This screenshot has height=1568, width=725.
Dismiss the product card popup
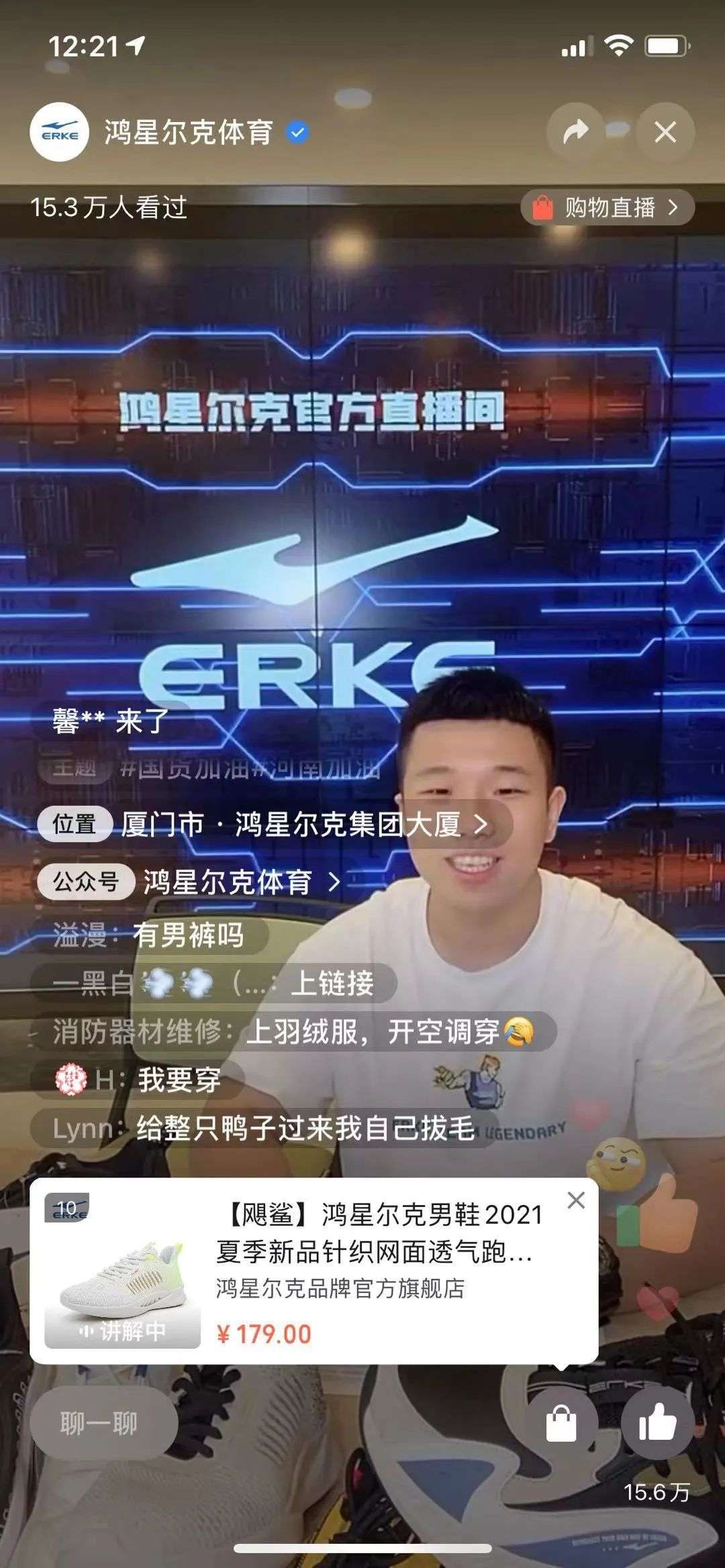pos(576,1200)
